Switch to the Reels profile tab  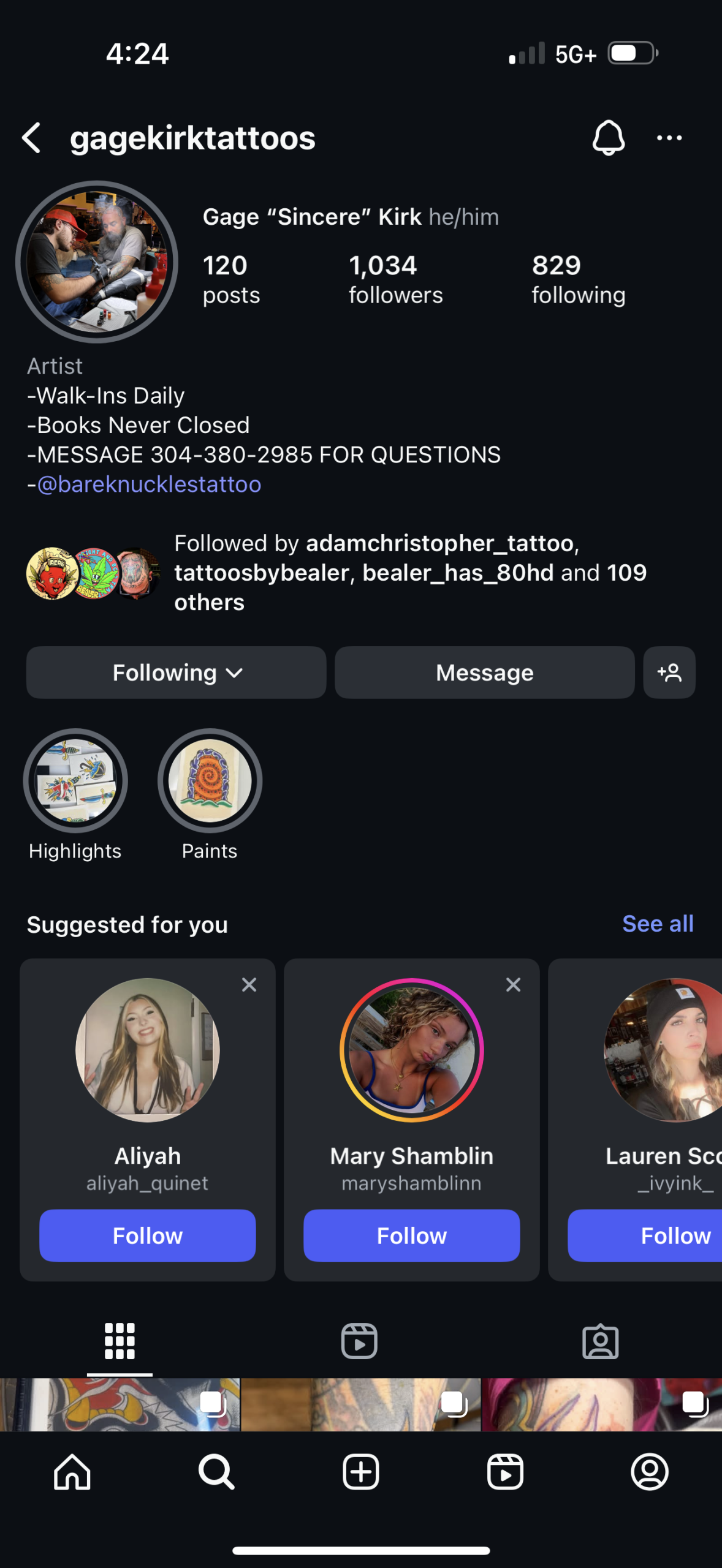359,1341
